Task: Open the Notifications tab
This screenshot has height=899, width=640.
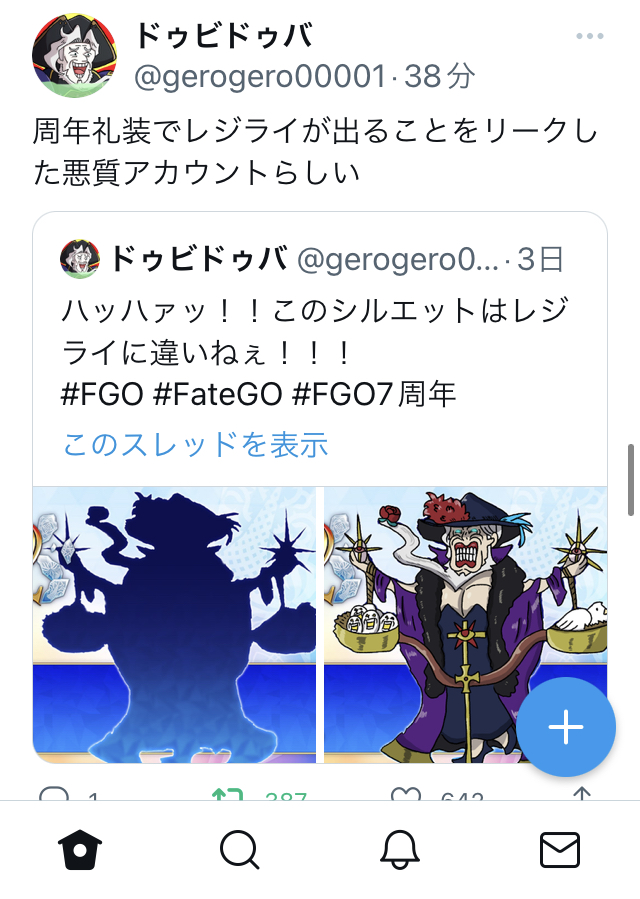Action: click(x=400, y=850)
